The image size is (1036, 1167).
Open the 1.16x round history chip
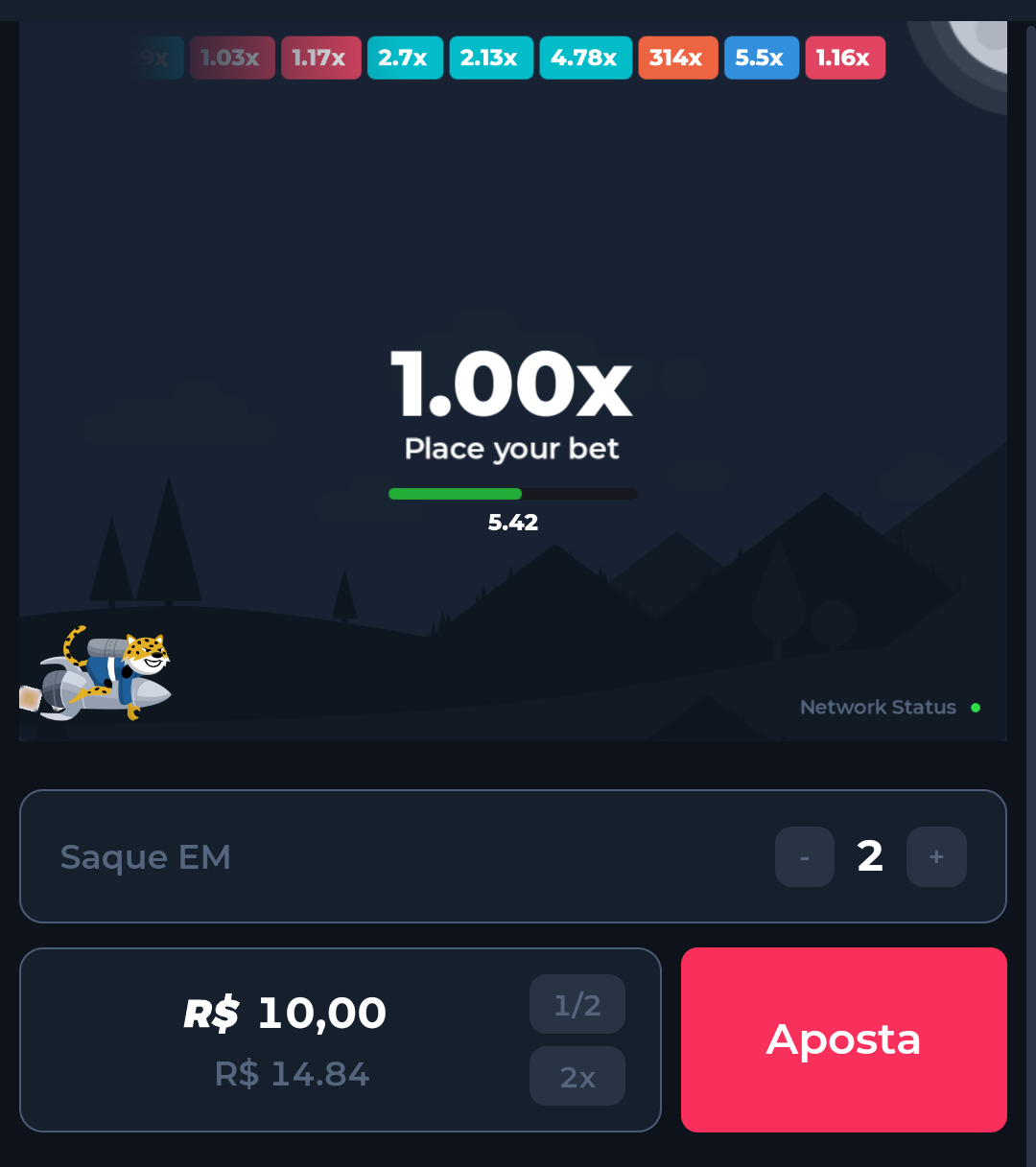[844, 58]
